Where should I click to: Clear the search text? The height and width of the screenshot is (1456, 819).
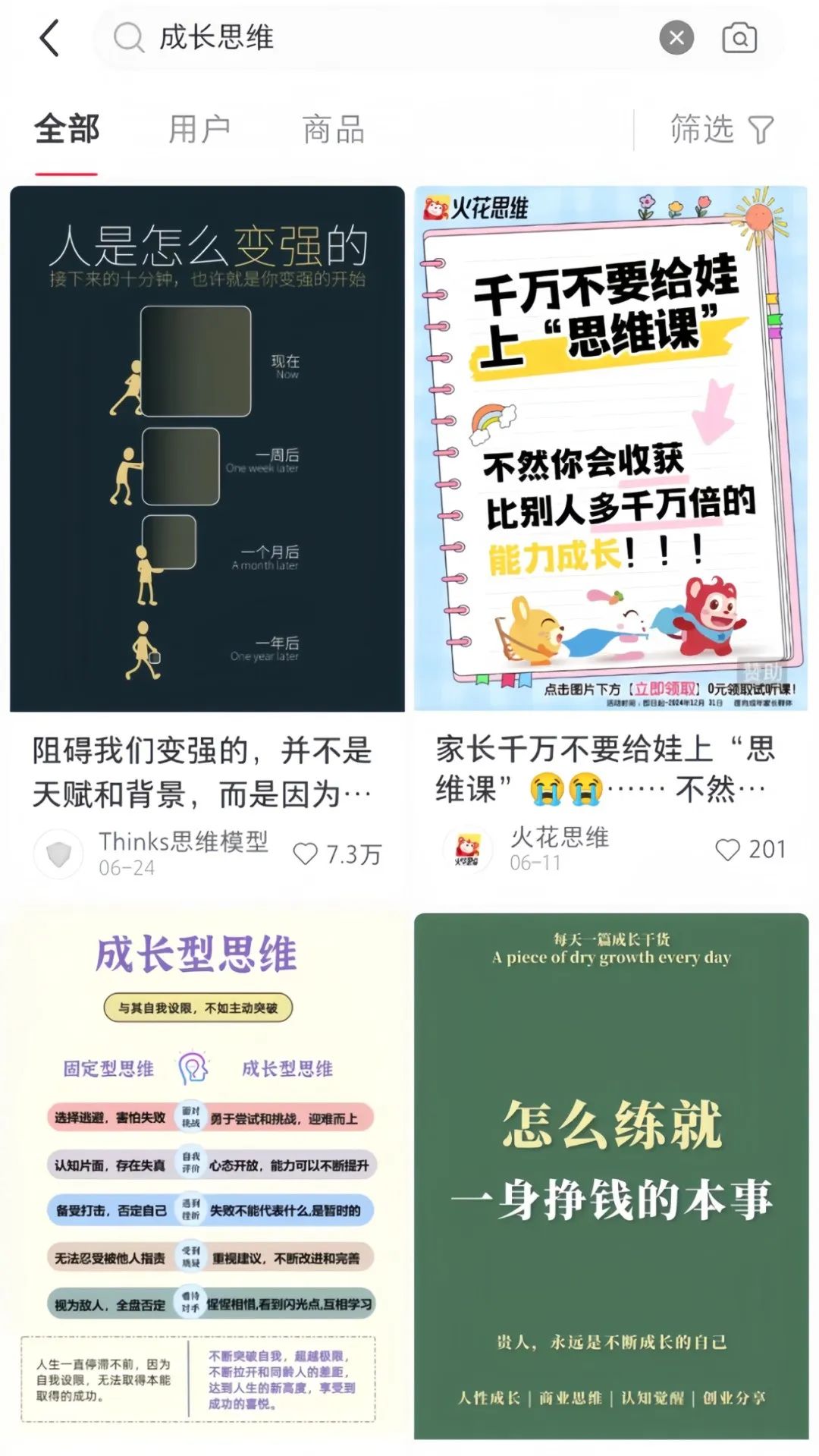(x=676, y=37)
